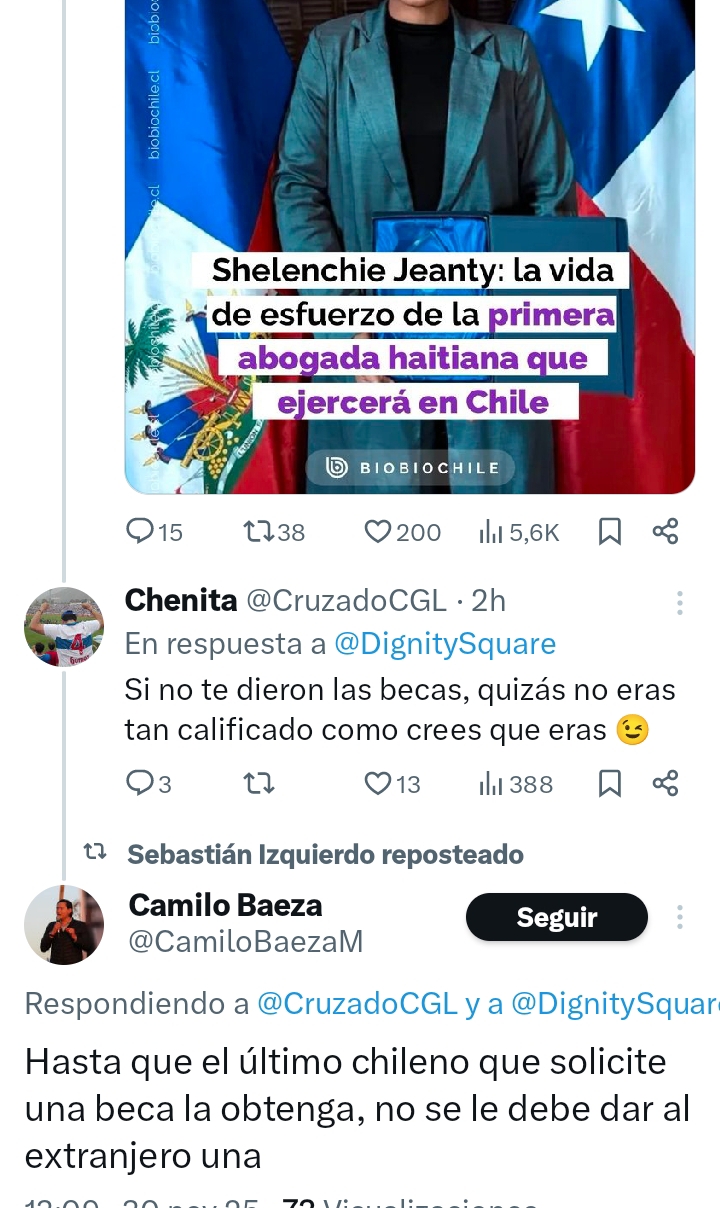720x1208 pixels.
Task: Like the post with 200 likes
Action: [378, 532]
